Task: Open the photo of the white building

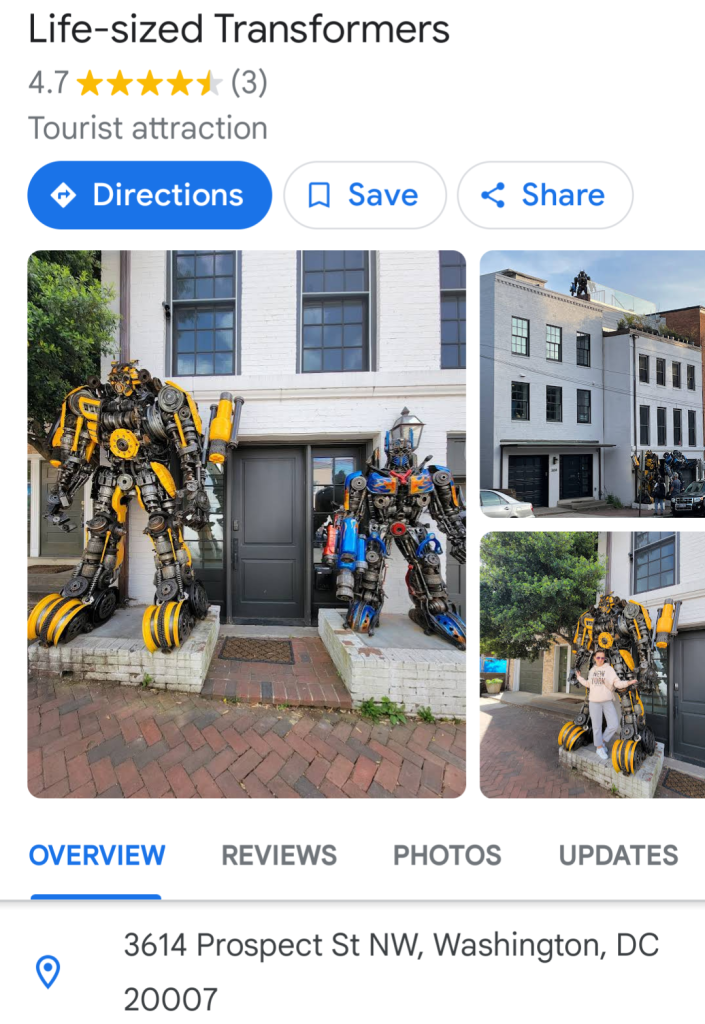Action: pos(592,383)
